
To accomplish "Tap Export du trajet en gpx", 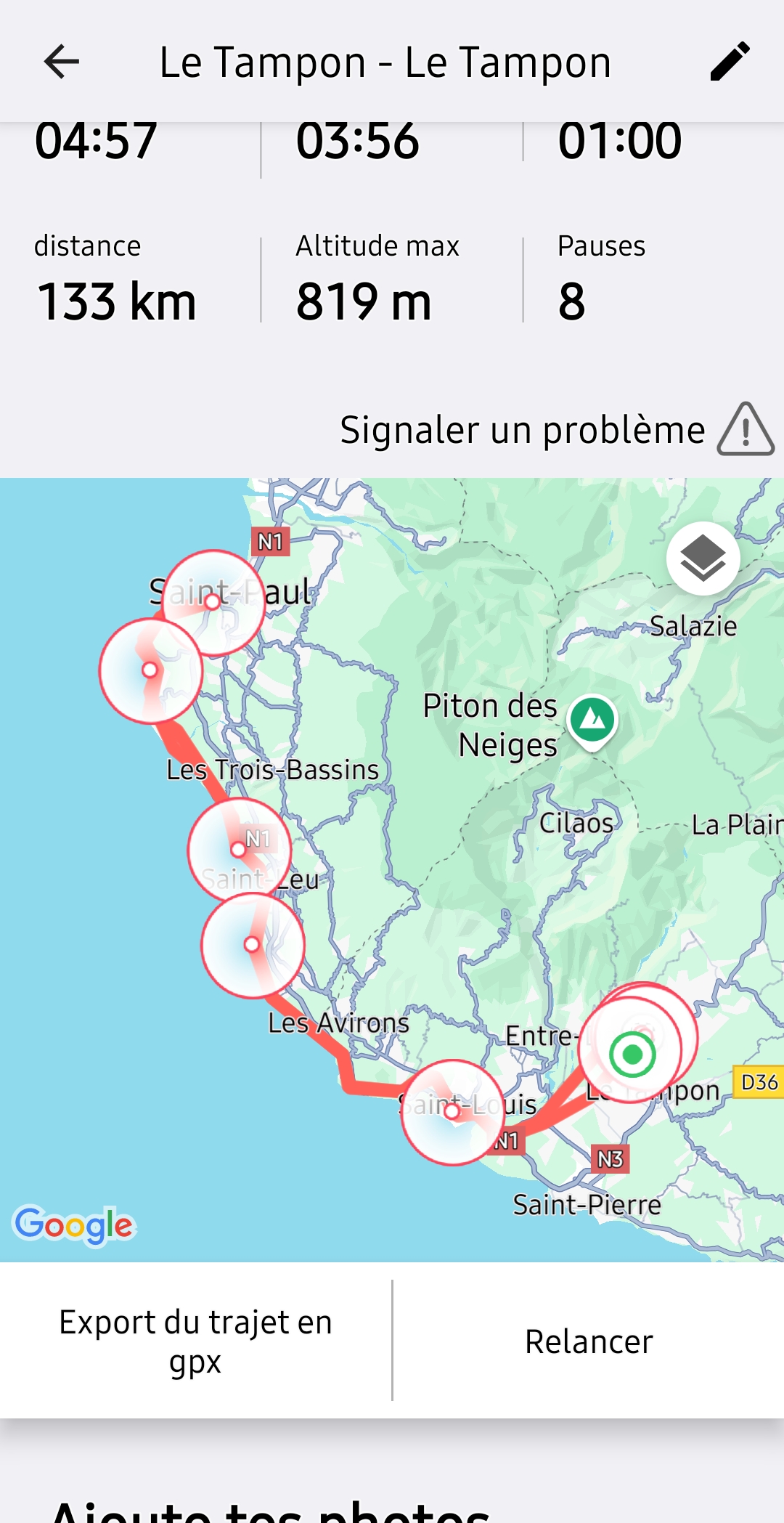I will (195, 1341).
